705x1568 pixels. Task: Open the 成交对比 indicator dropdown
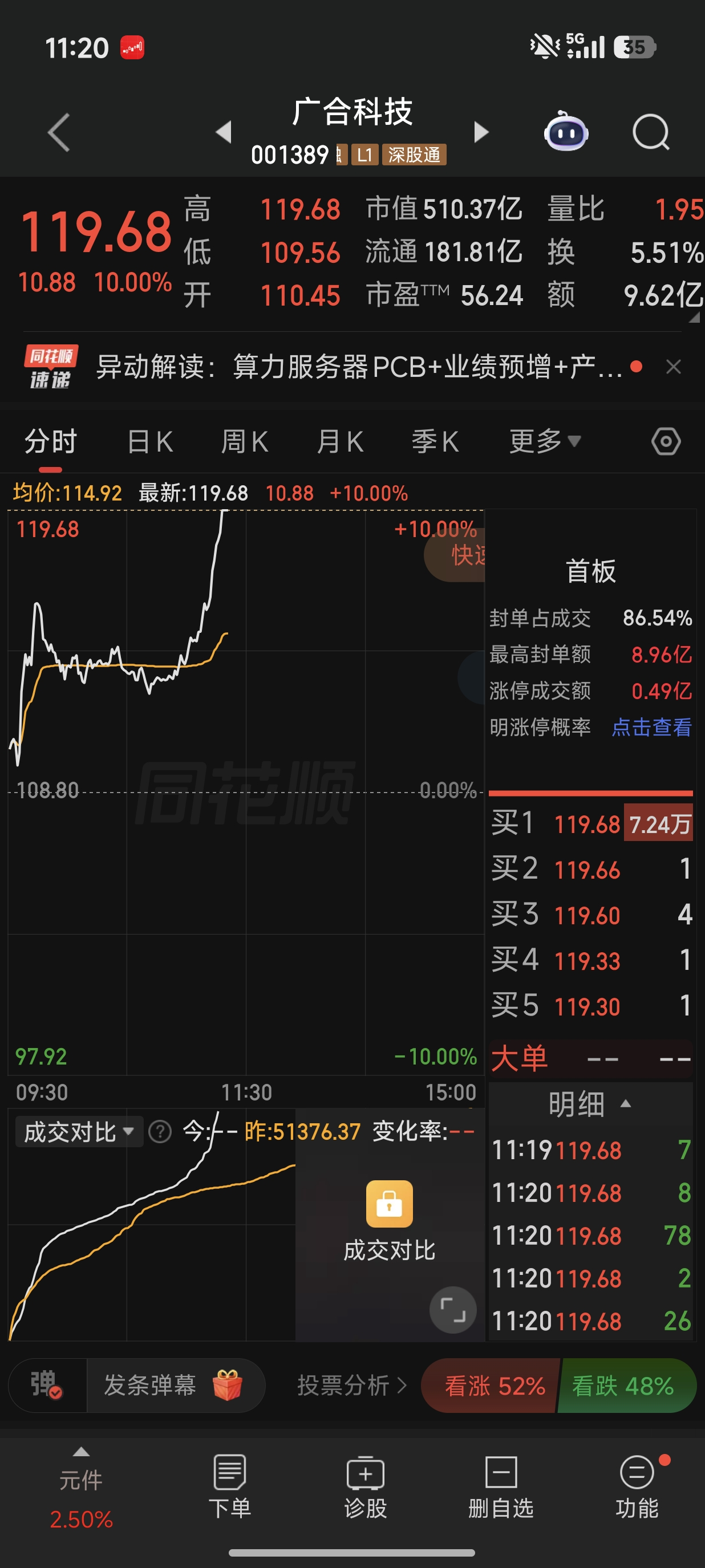pyautogui.click(x=79, y=1132)
